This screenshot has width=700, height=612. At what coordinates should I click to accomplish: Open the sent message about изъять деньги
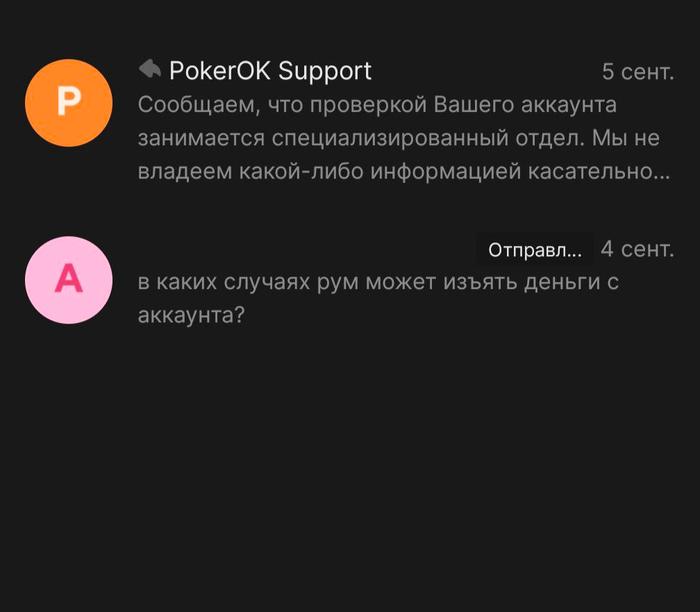coord(380,298)
